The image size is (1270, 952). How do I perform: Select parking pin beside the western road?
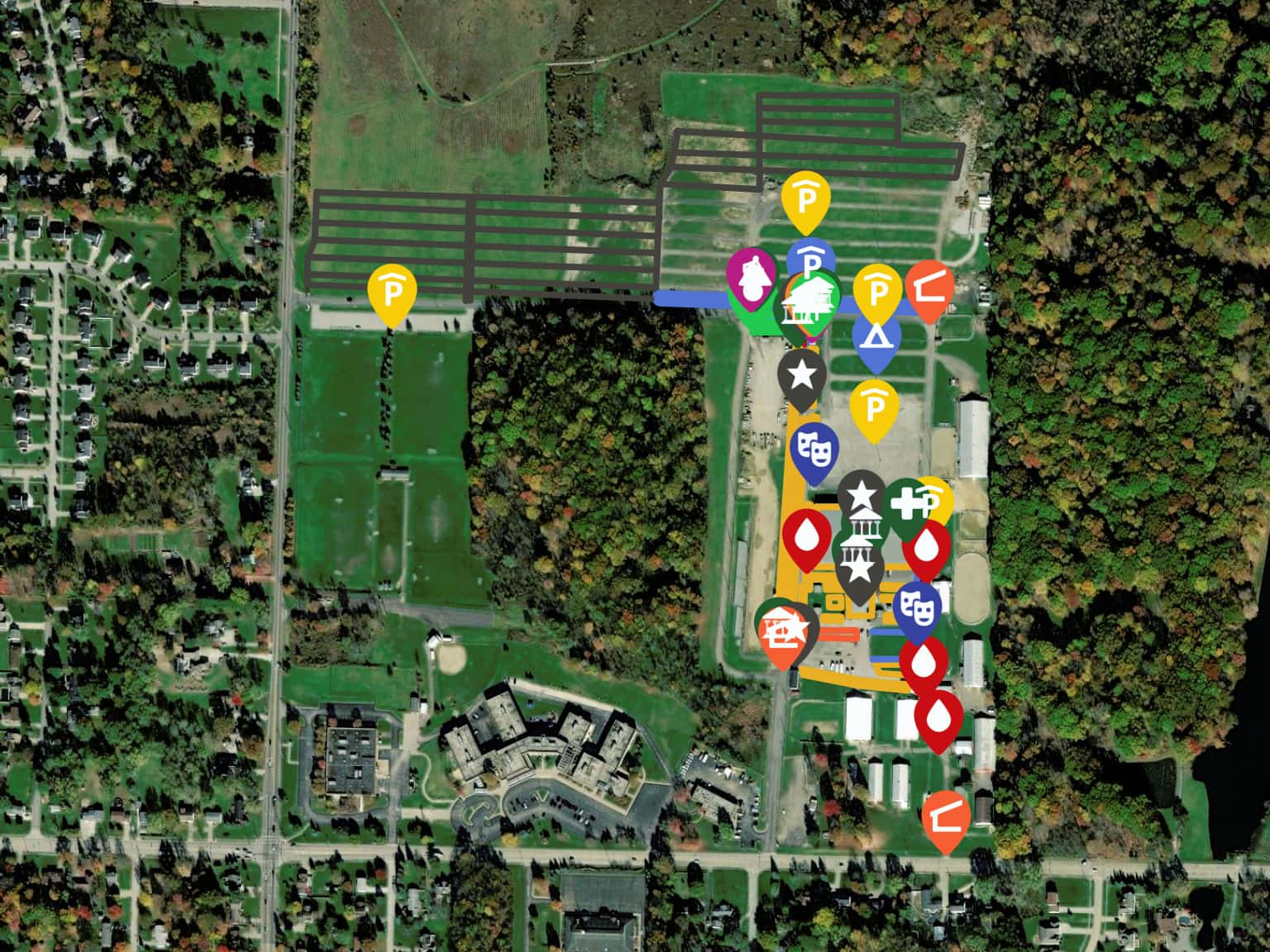click(393, 292)
